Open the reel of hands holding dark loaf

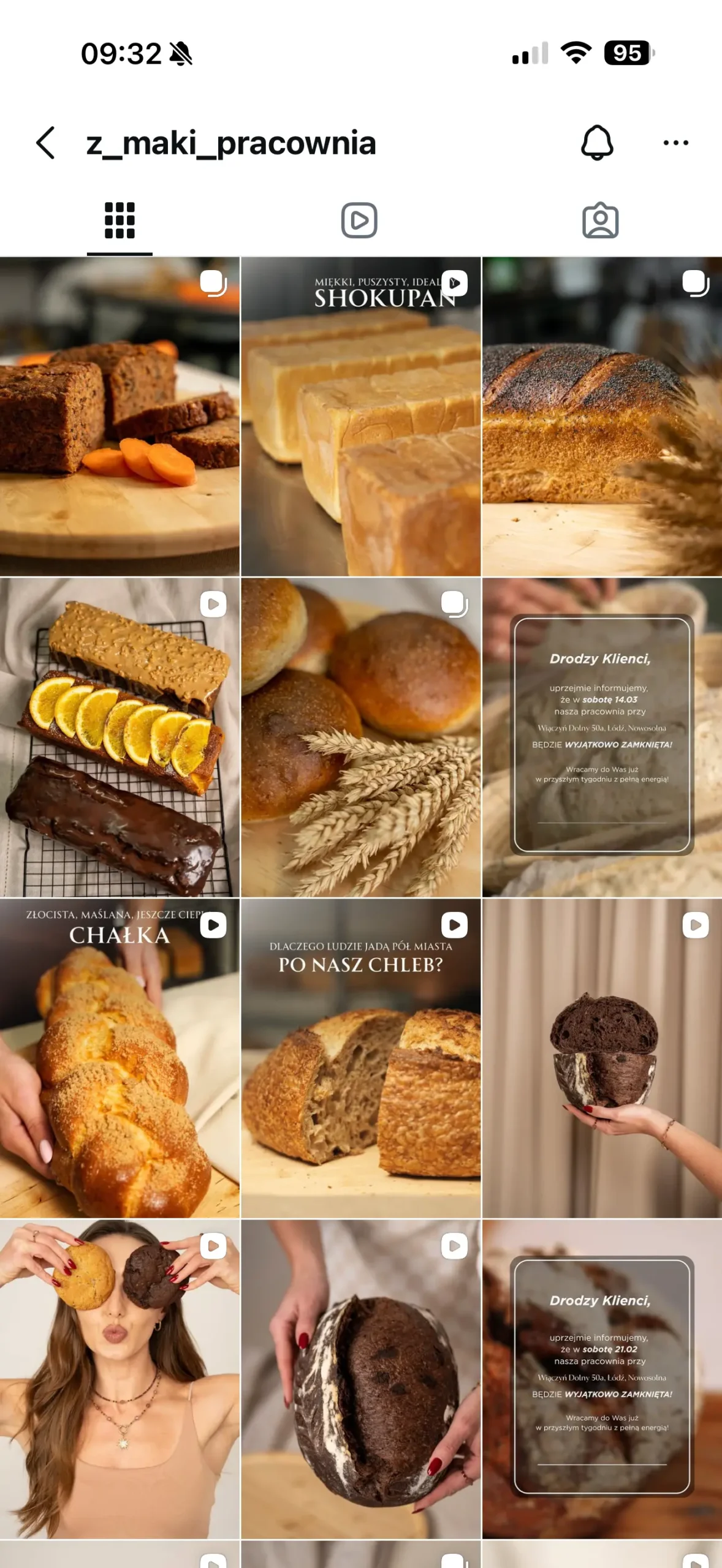coord(360,1379)
